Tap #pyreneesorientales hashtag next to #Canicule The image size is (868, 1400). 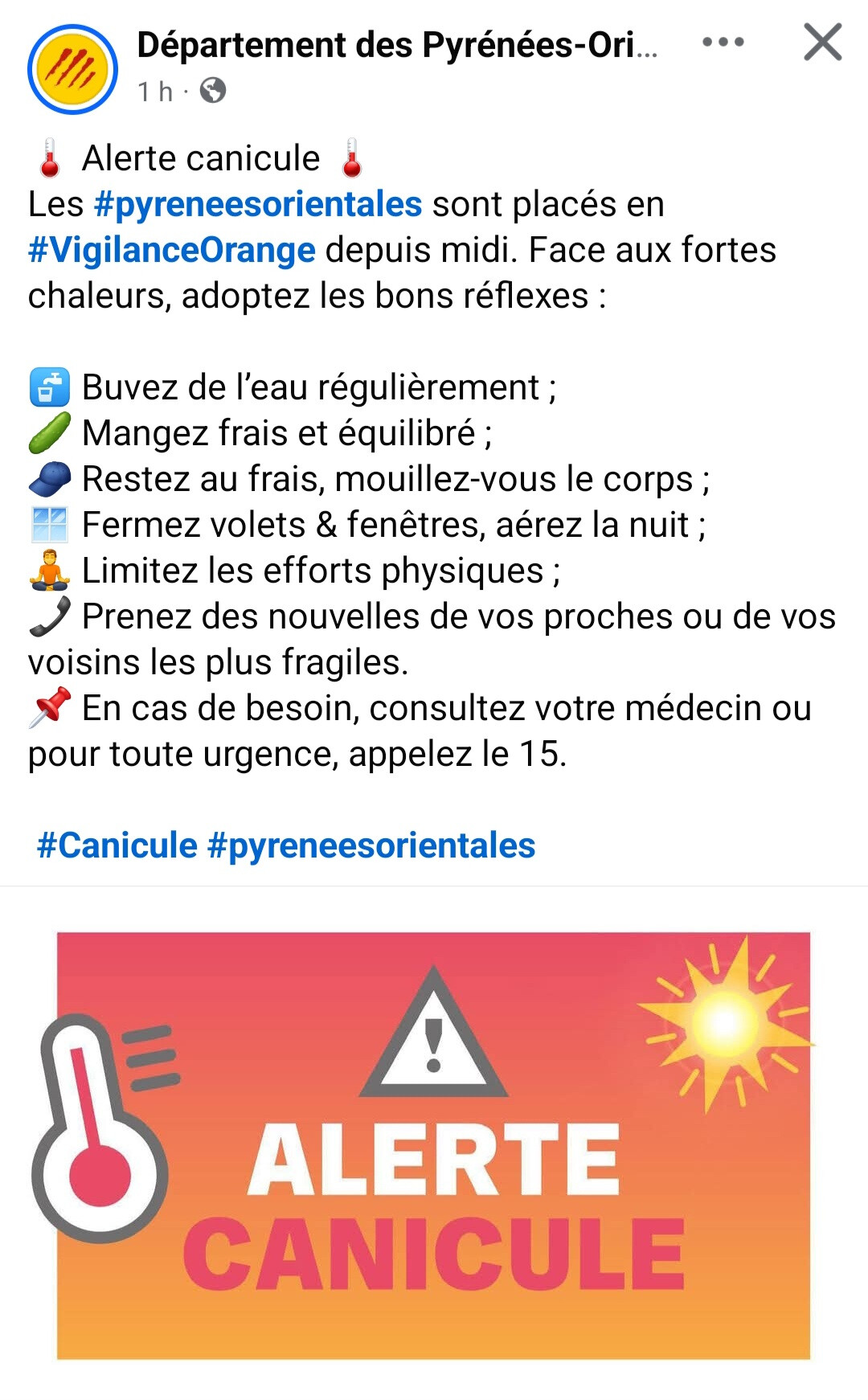point(371,845)
